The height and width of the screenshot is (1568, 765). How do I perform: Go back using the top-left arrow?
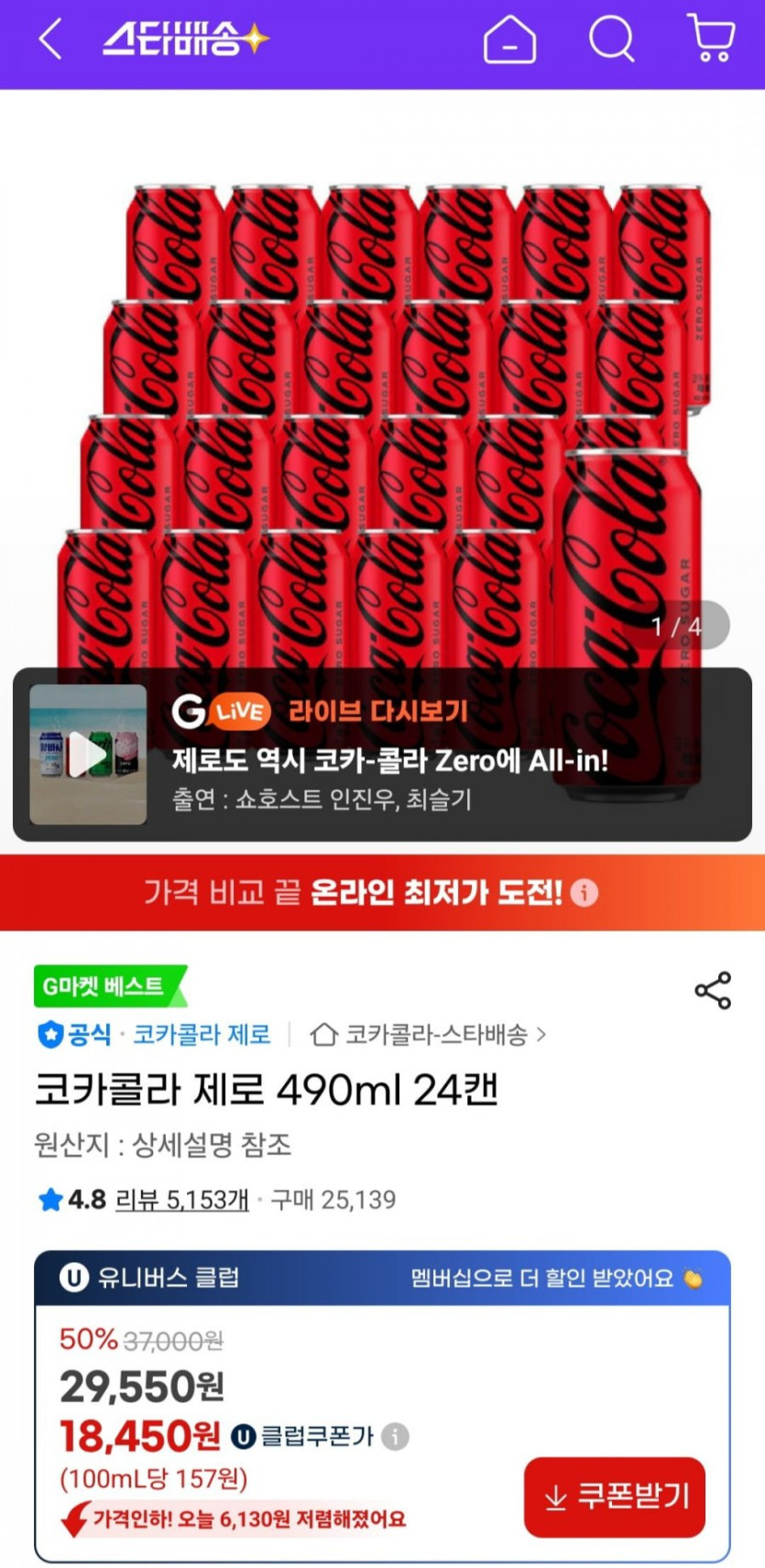pyautogui.click(x=50, y=40)
